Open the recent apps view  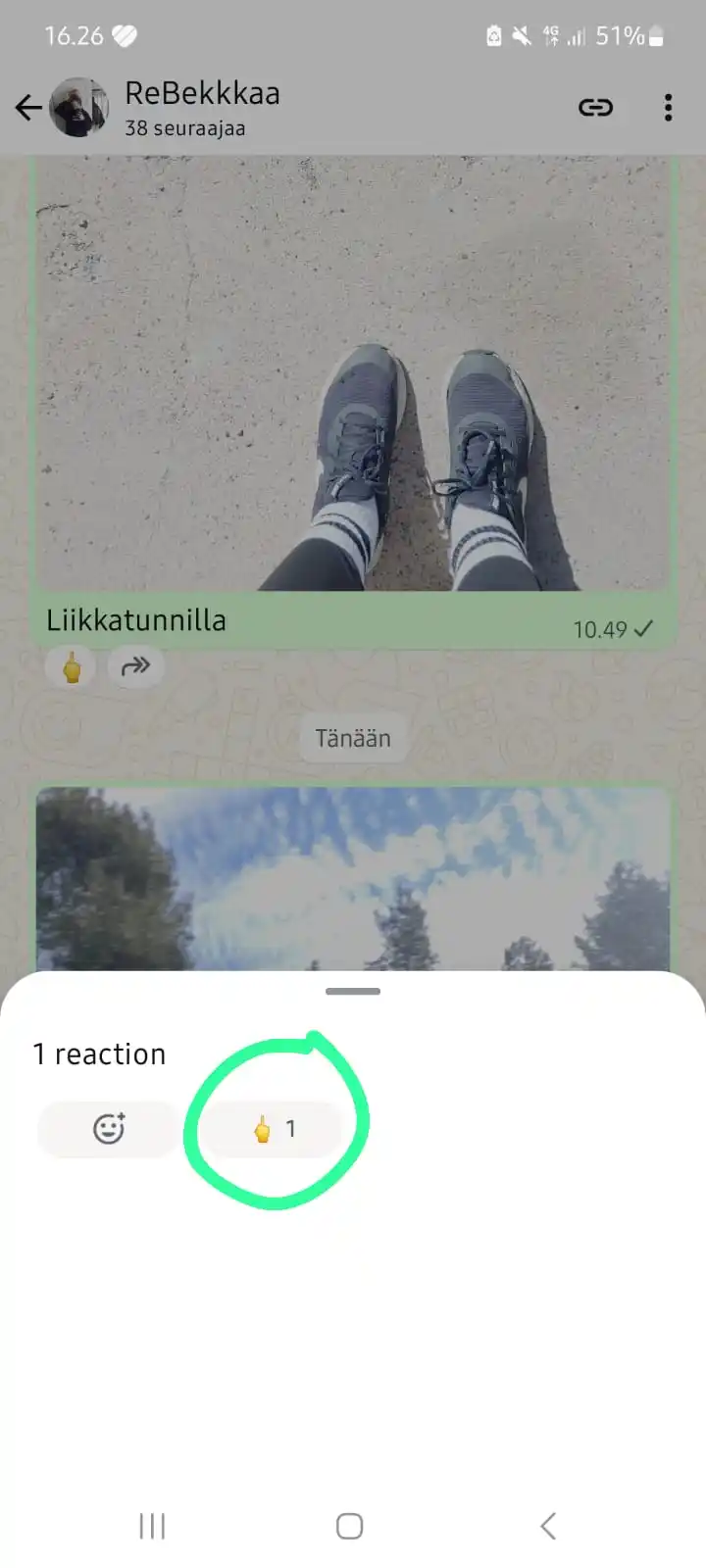152,1526
